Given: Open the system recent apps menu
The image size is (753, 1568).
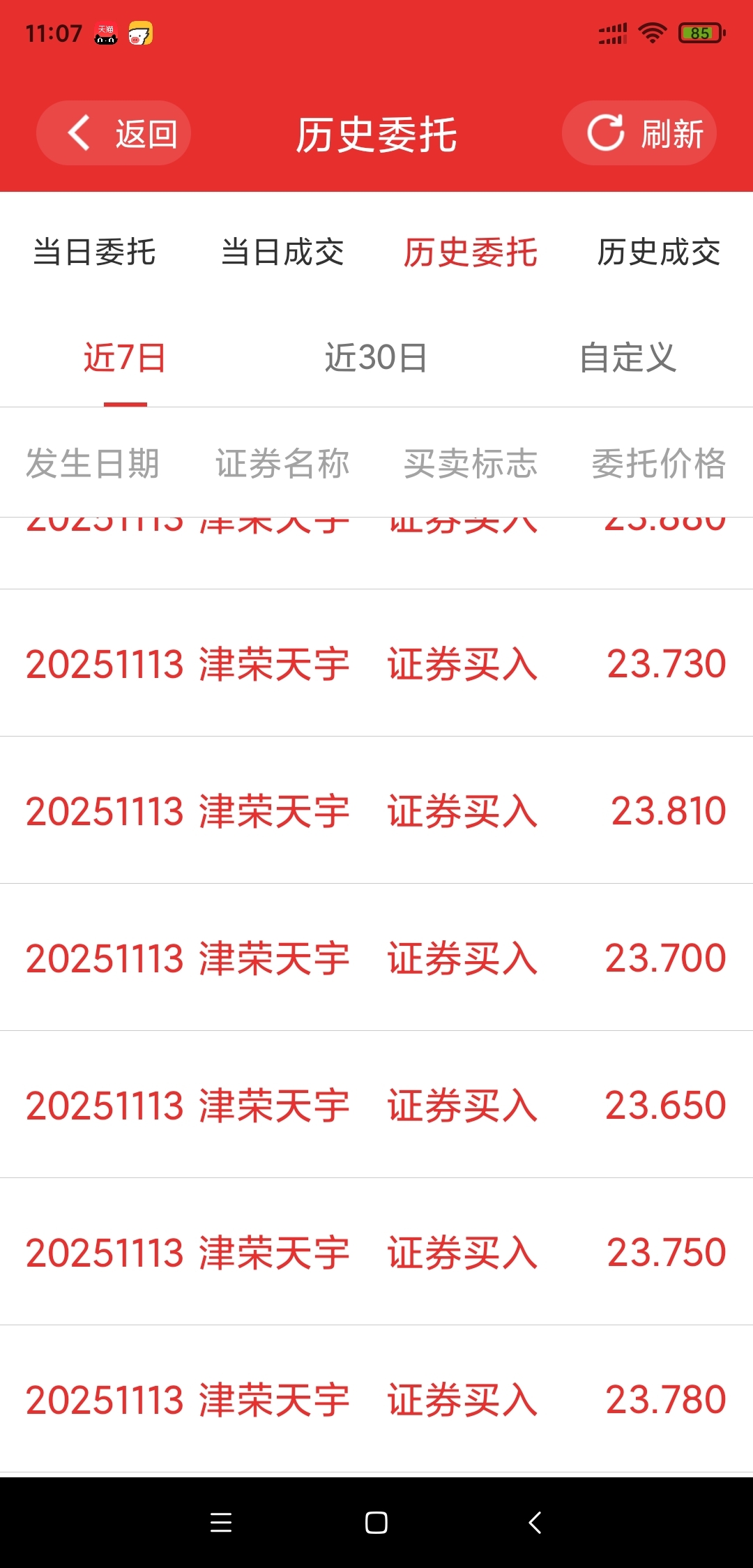Looking at the screenshot, I should [x=221, y=1523].
